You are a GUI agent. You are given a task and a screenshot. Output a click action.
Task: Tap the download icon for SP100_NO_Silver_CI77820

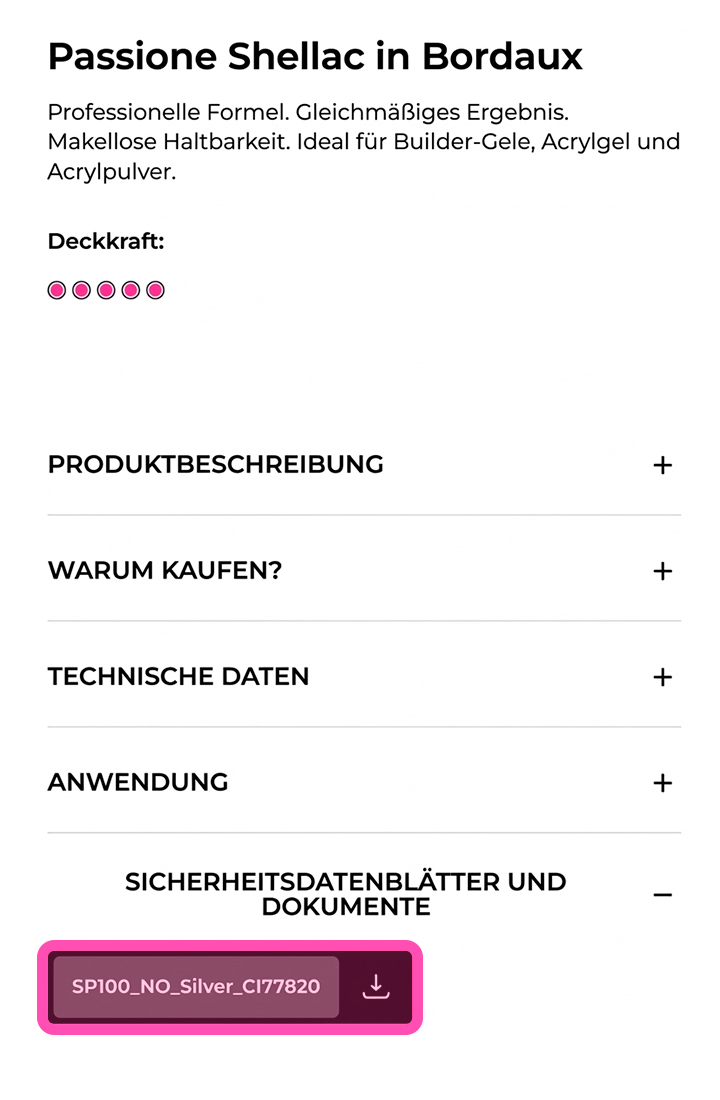point(375,987)
